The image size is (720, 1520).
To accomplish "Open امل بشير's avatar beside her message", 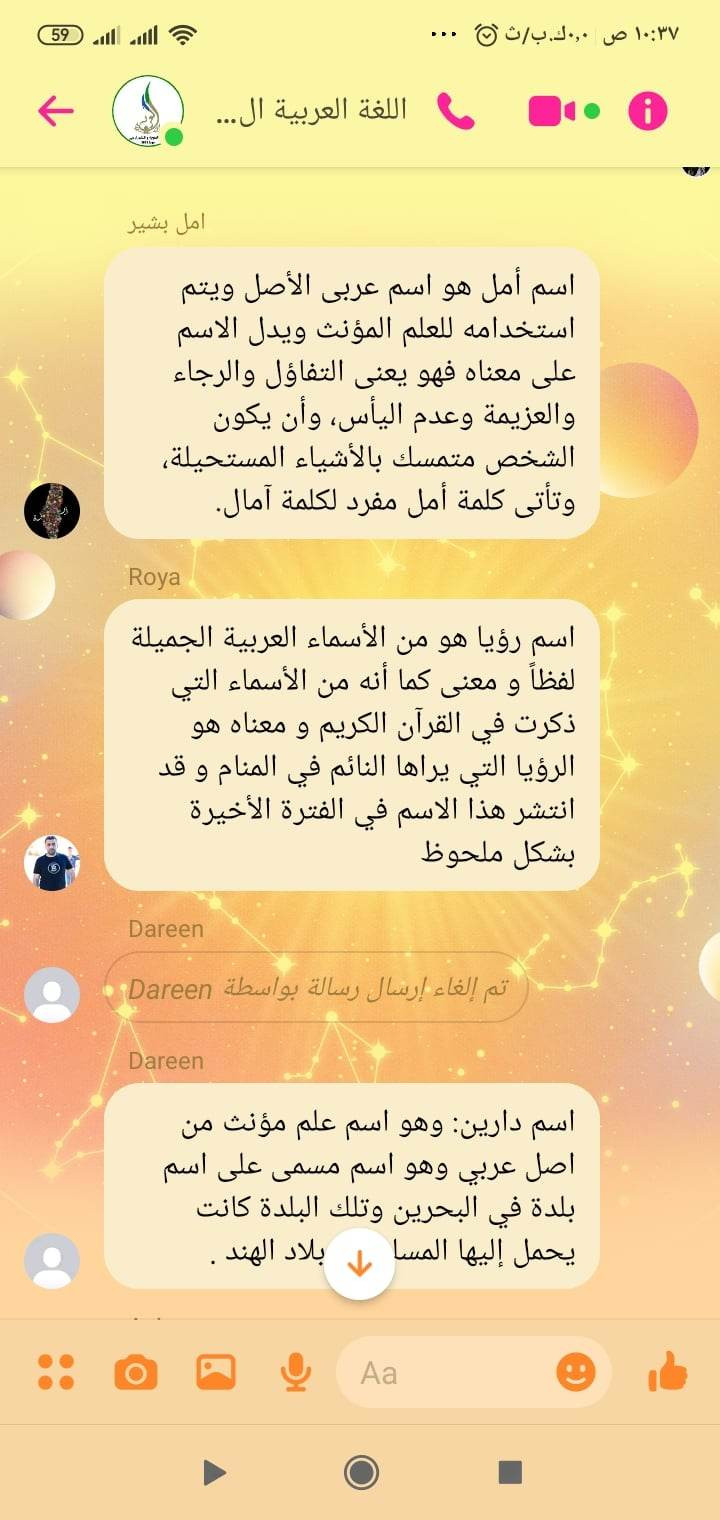I will coord(51,510).
